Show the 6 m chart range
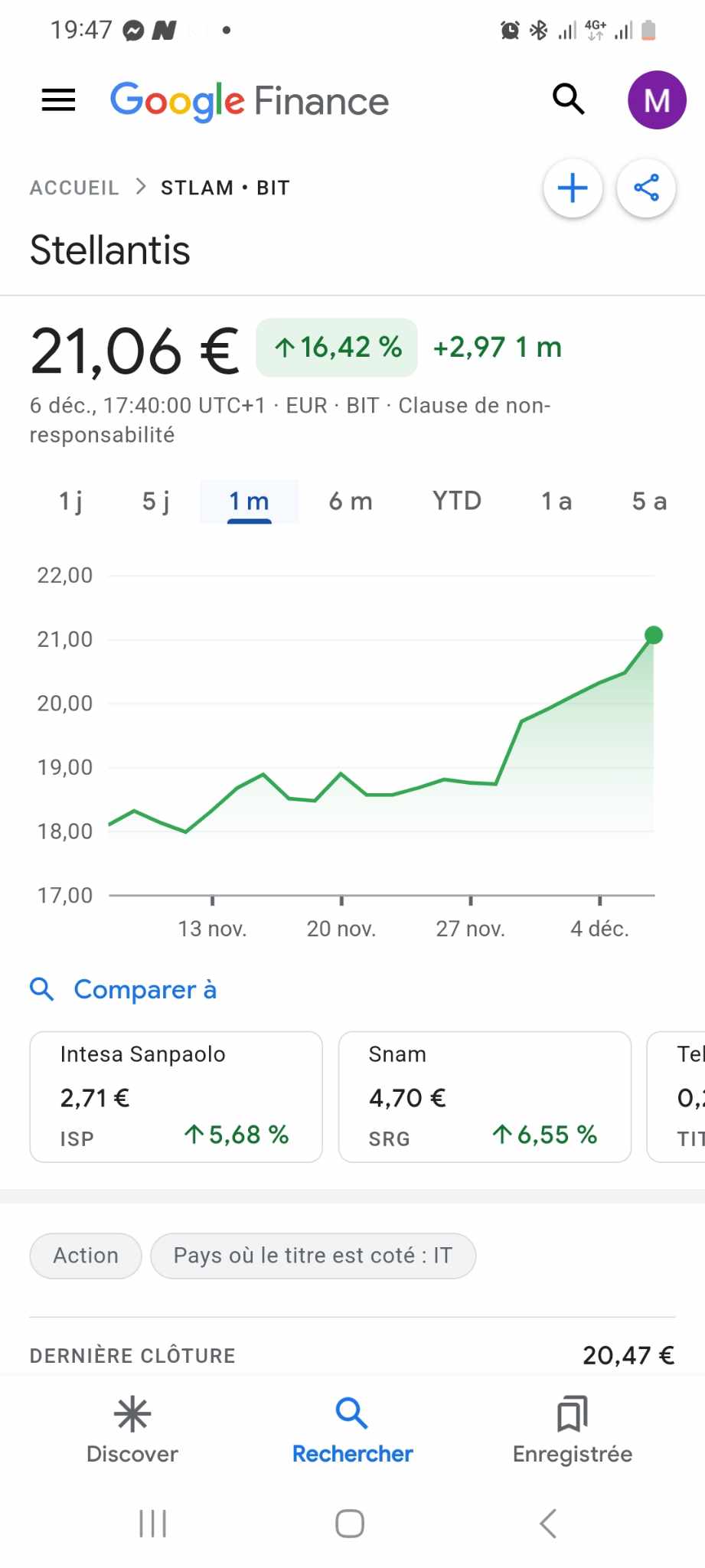 point(351,501)
